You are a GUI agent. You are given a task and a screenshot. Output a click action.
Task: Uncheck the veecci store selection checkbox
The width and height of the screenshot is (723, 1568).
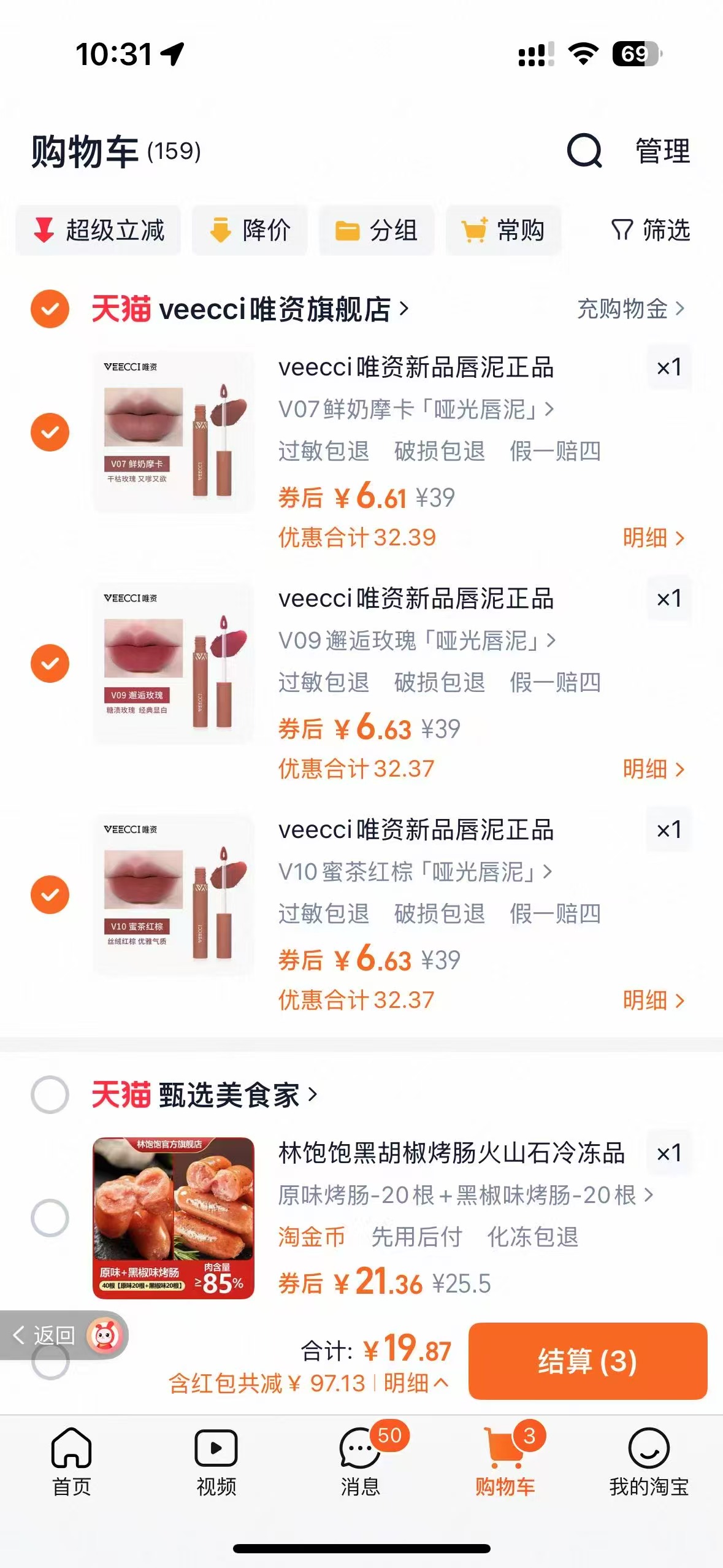(49, 310)
